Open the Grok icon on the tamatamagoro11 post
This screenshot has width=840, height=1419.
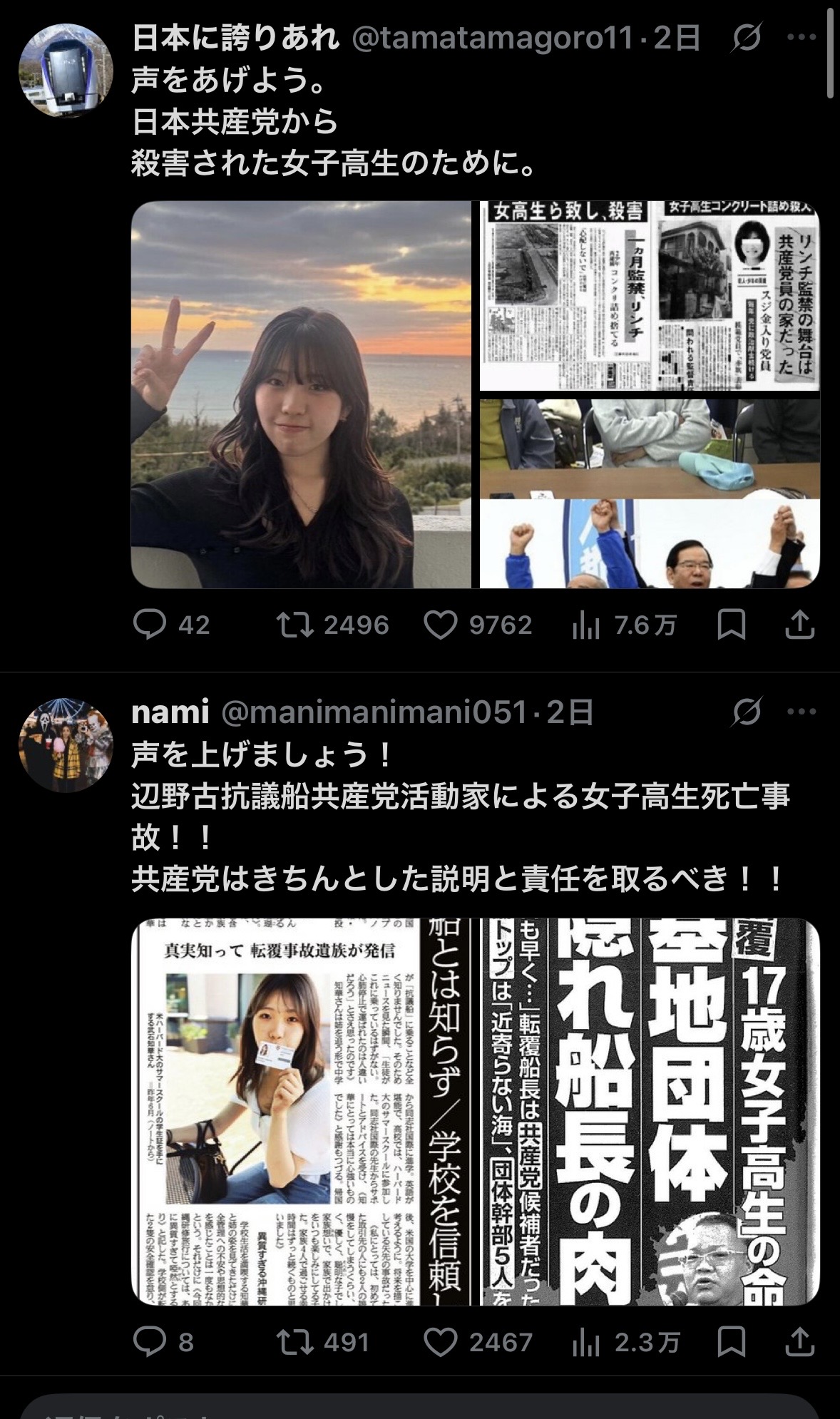pos(747,39)
